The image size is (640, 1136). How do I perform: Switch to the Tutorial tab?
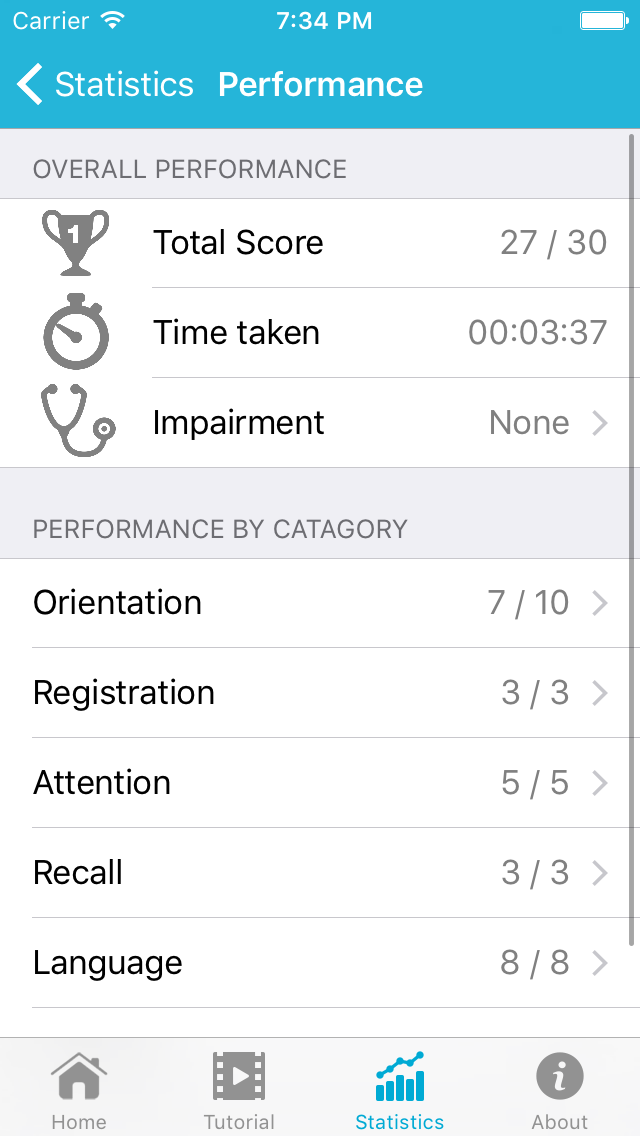[239, 1090]
